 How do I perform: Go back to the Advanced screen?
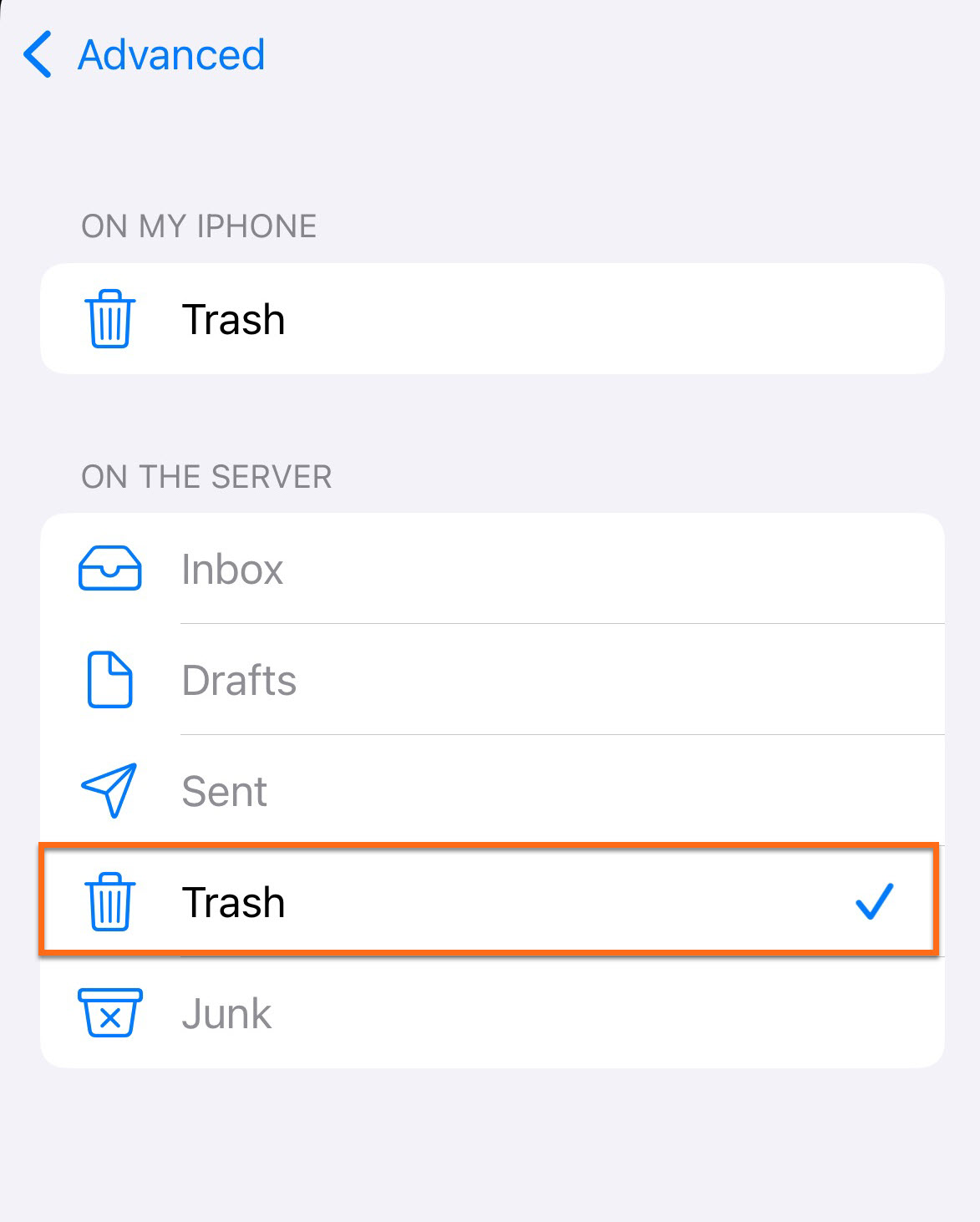pos(142,53)
